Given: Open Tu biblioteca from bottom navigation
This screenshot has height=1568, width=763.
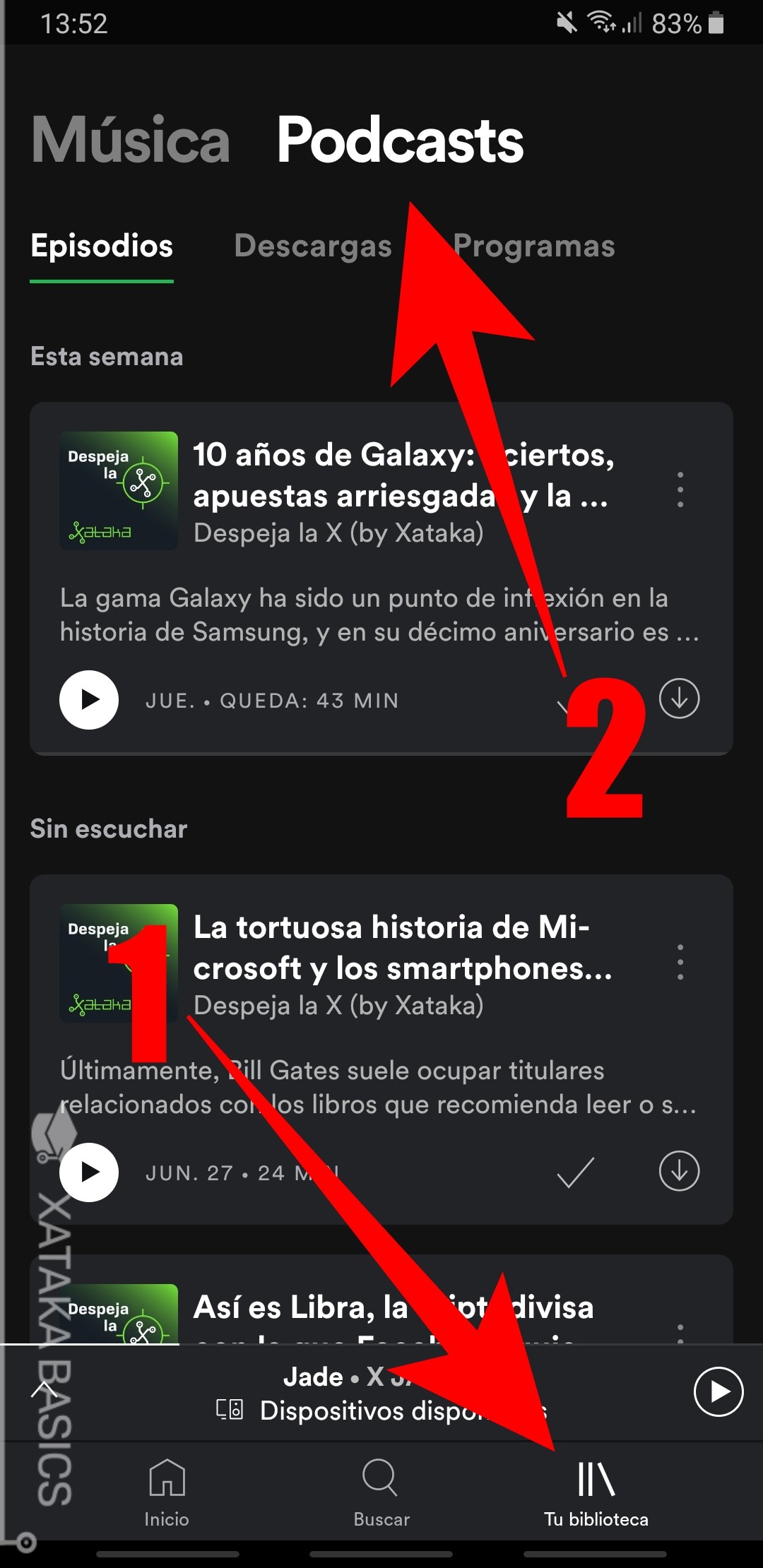Looking at the screenshot, I should coord(597,1487).
